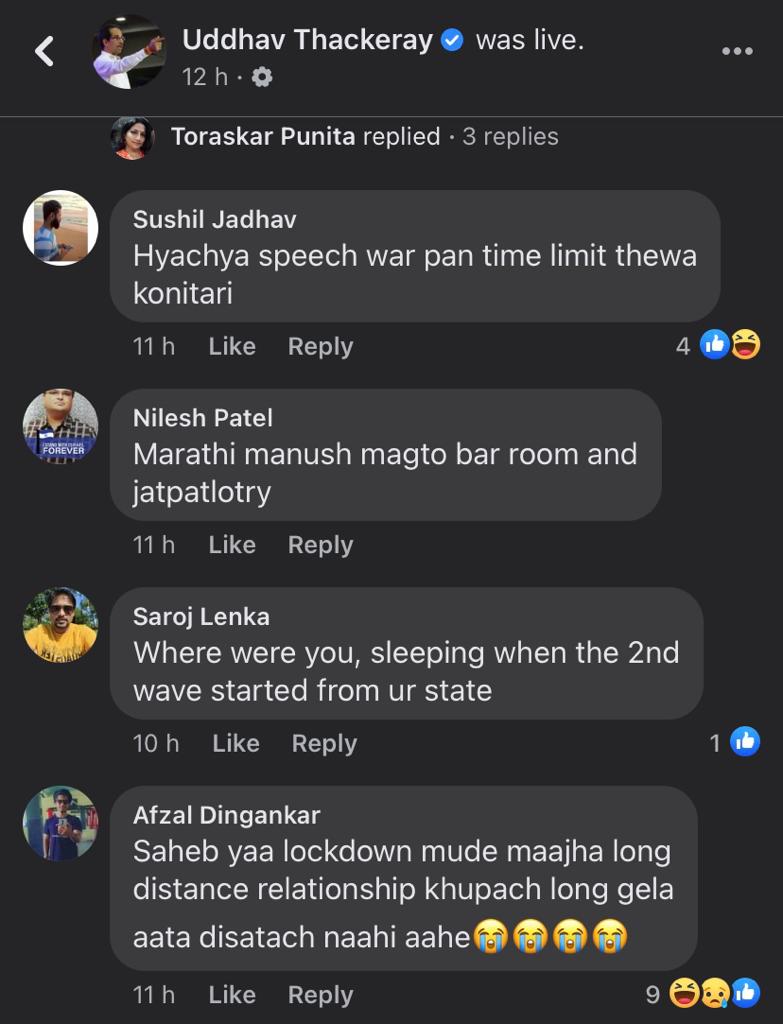783x1024 pixels.
Task: Like Nilesh Patel's comment
Action: [x=232, y=545]
